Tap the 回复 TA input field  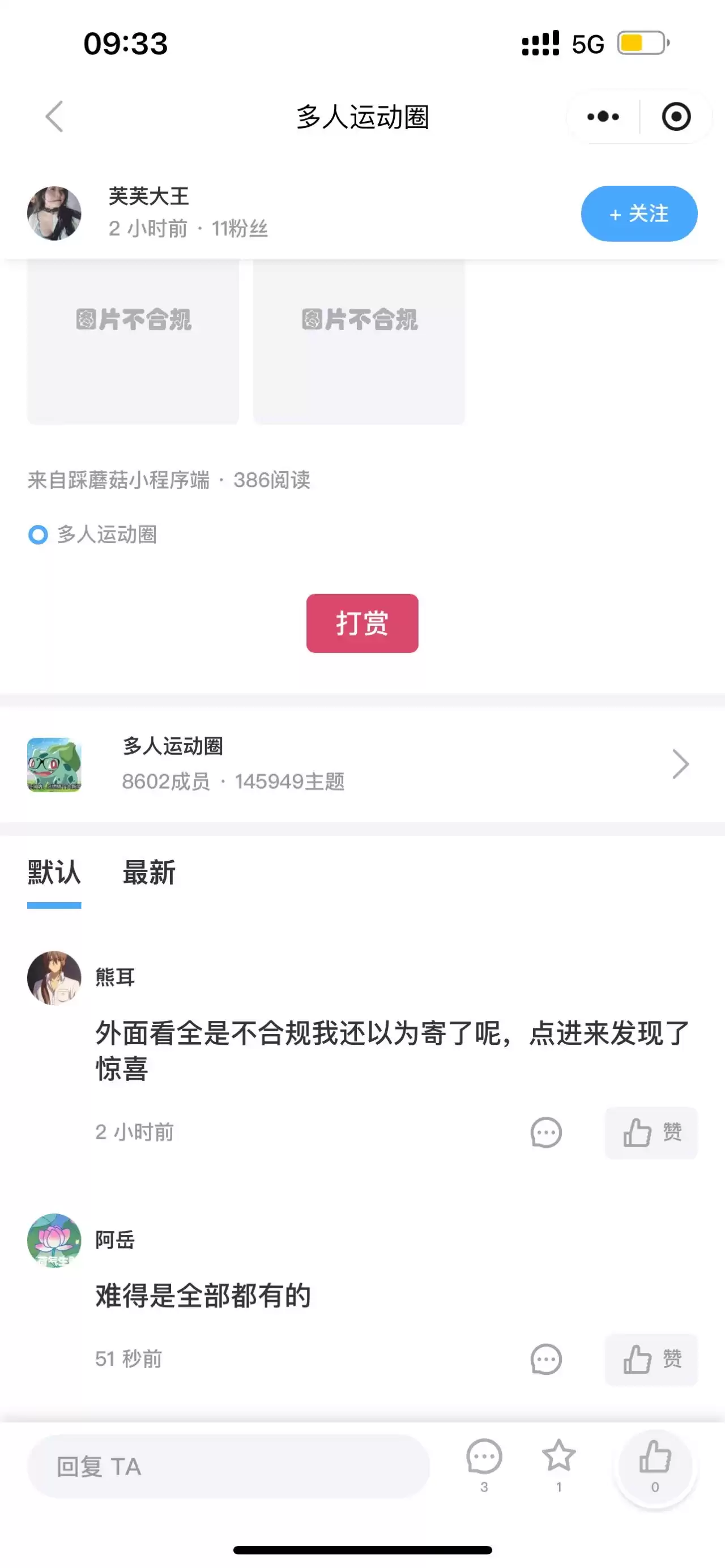coord(228,1466)
